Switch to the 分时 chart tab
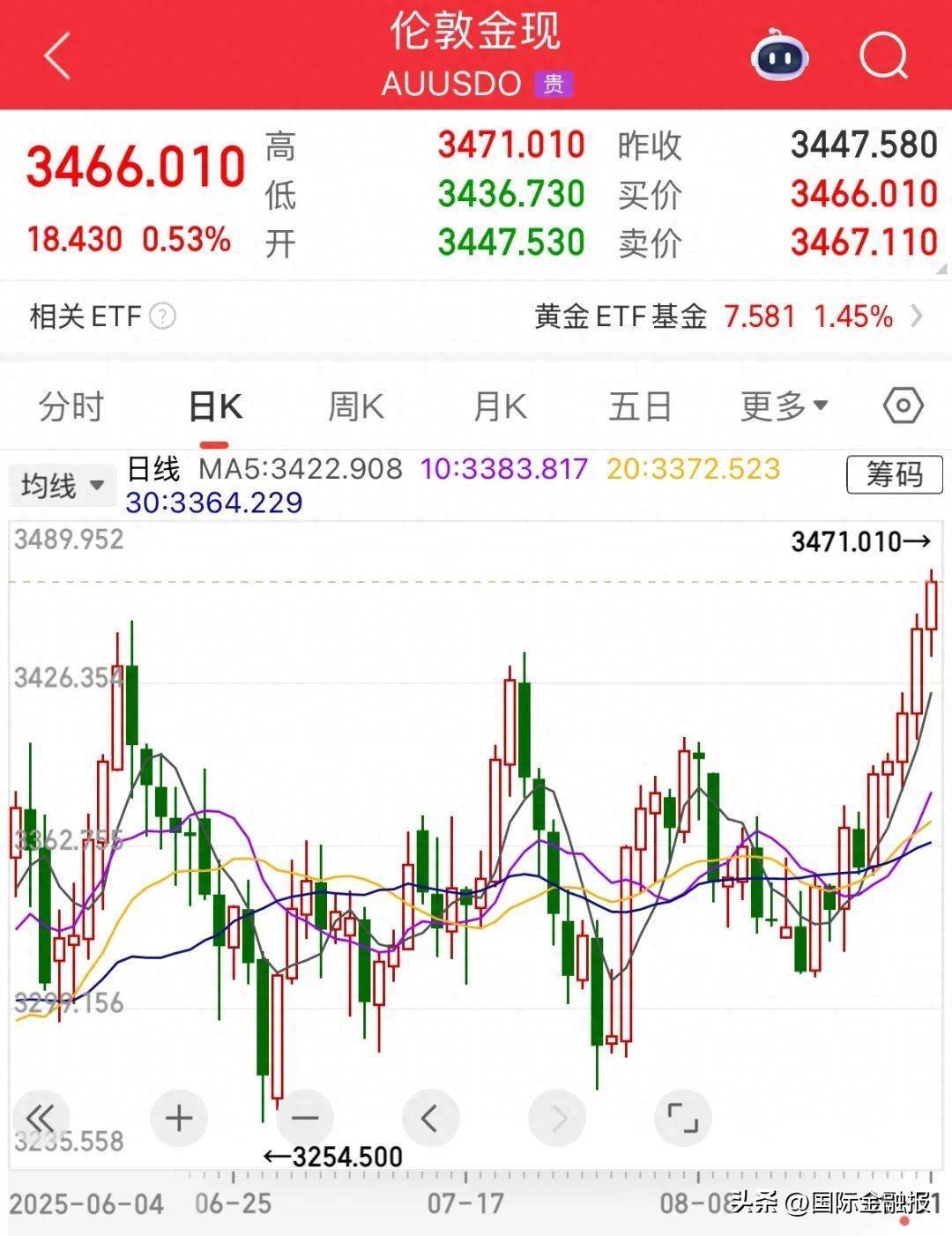 pos(72,407)
